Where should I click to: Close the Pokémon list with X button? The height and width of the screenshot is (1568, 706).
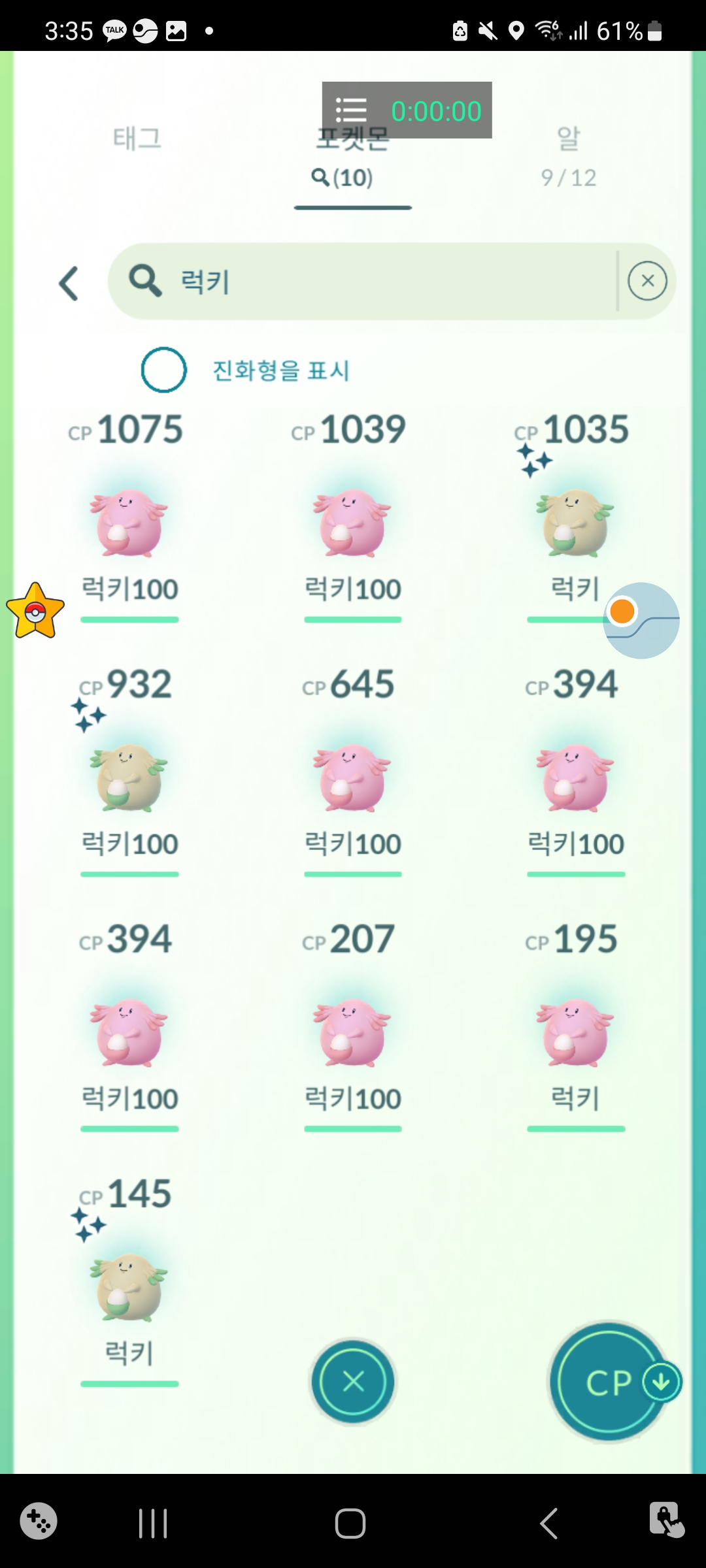pos(353,1382)
